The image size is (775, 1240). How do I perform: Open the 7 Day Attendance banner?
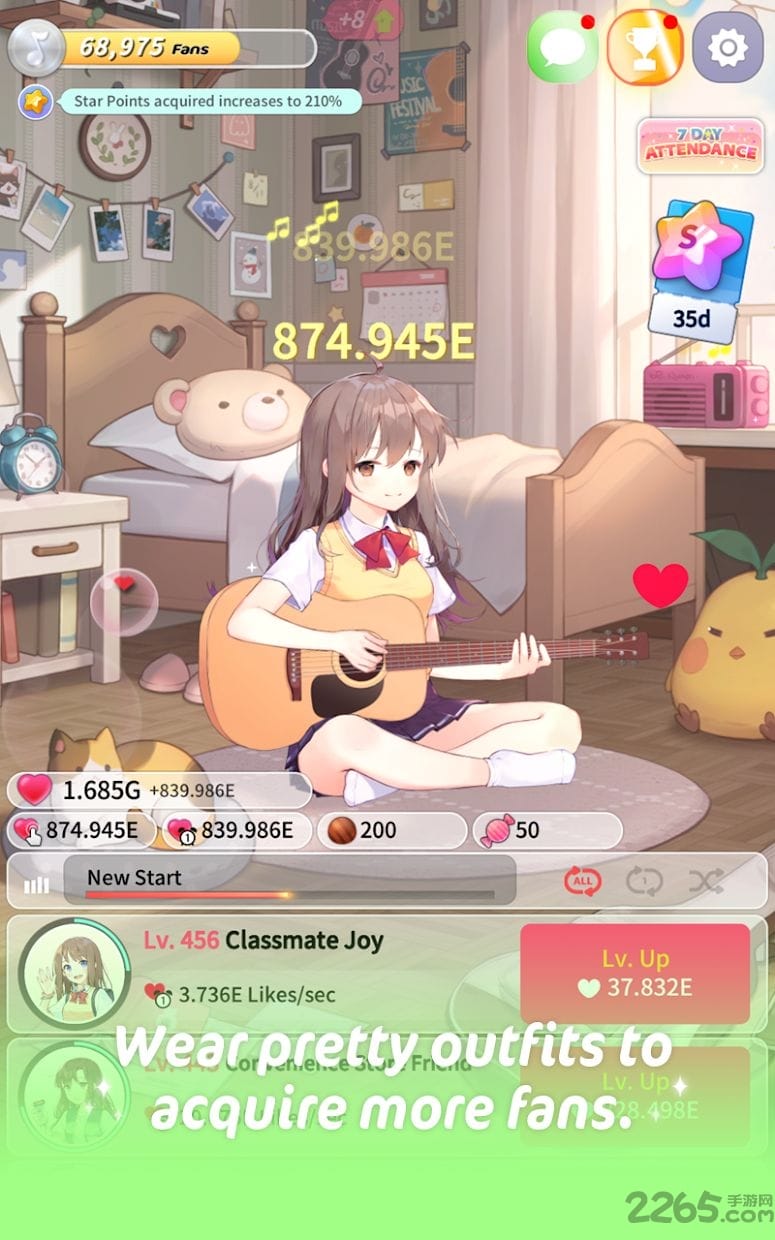(700, 146)
